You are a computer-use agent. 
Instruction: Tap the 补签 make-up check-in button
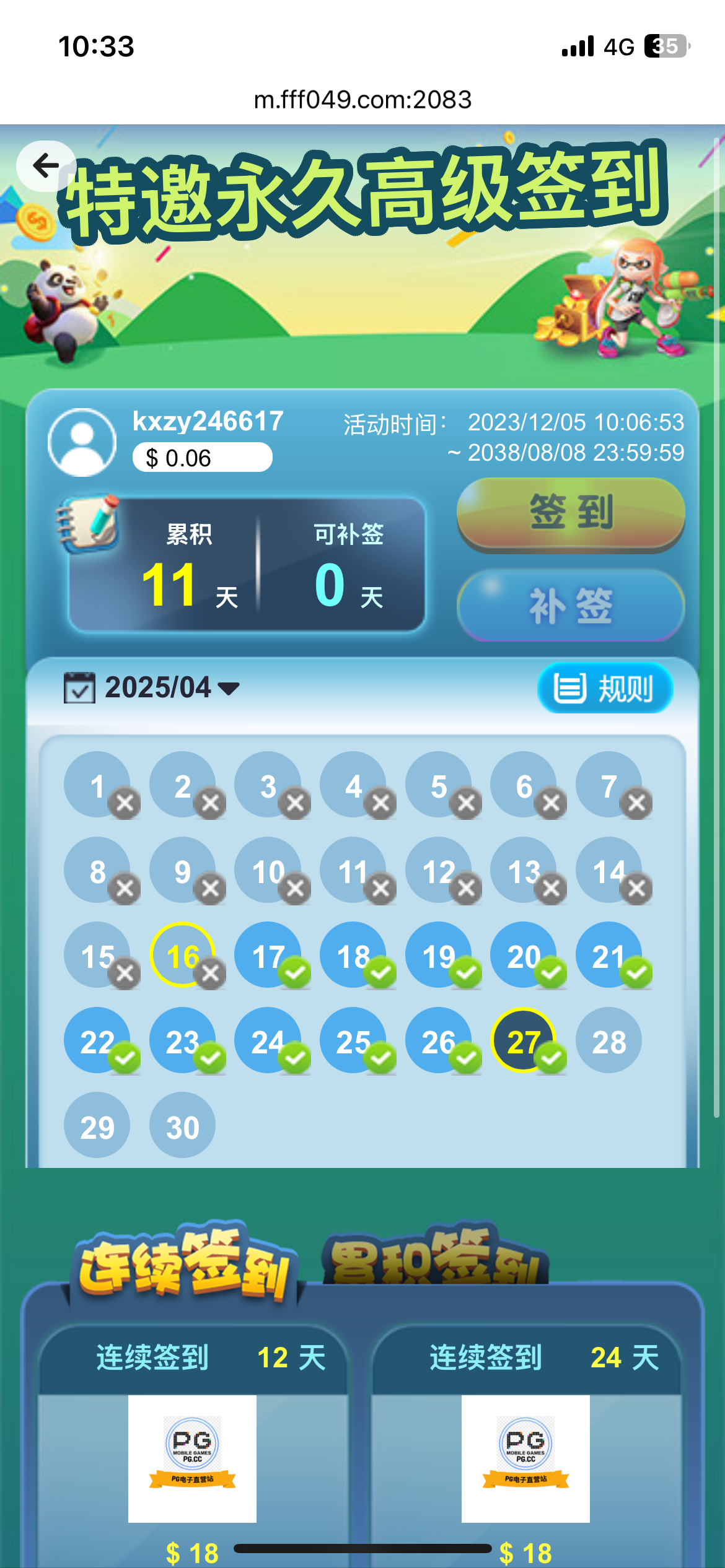571,606
